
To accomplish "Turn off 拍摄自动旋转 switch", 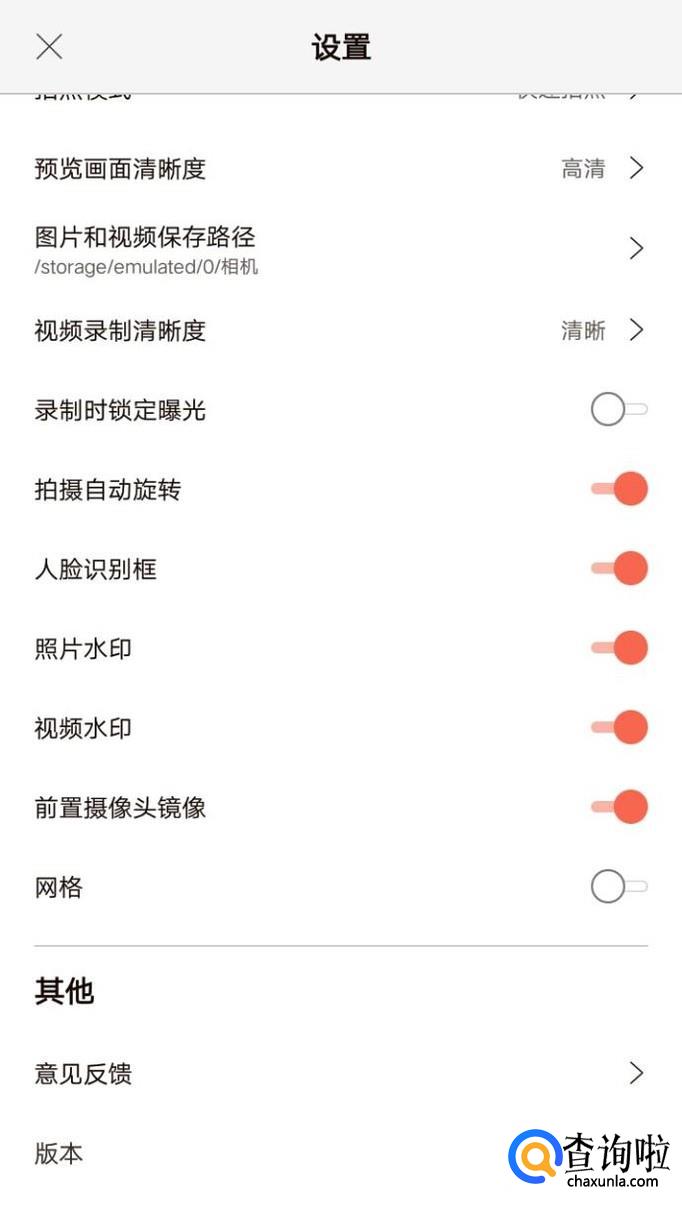I will point(620,489).
